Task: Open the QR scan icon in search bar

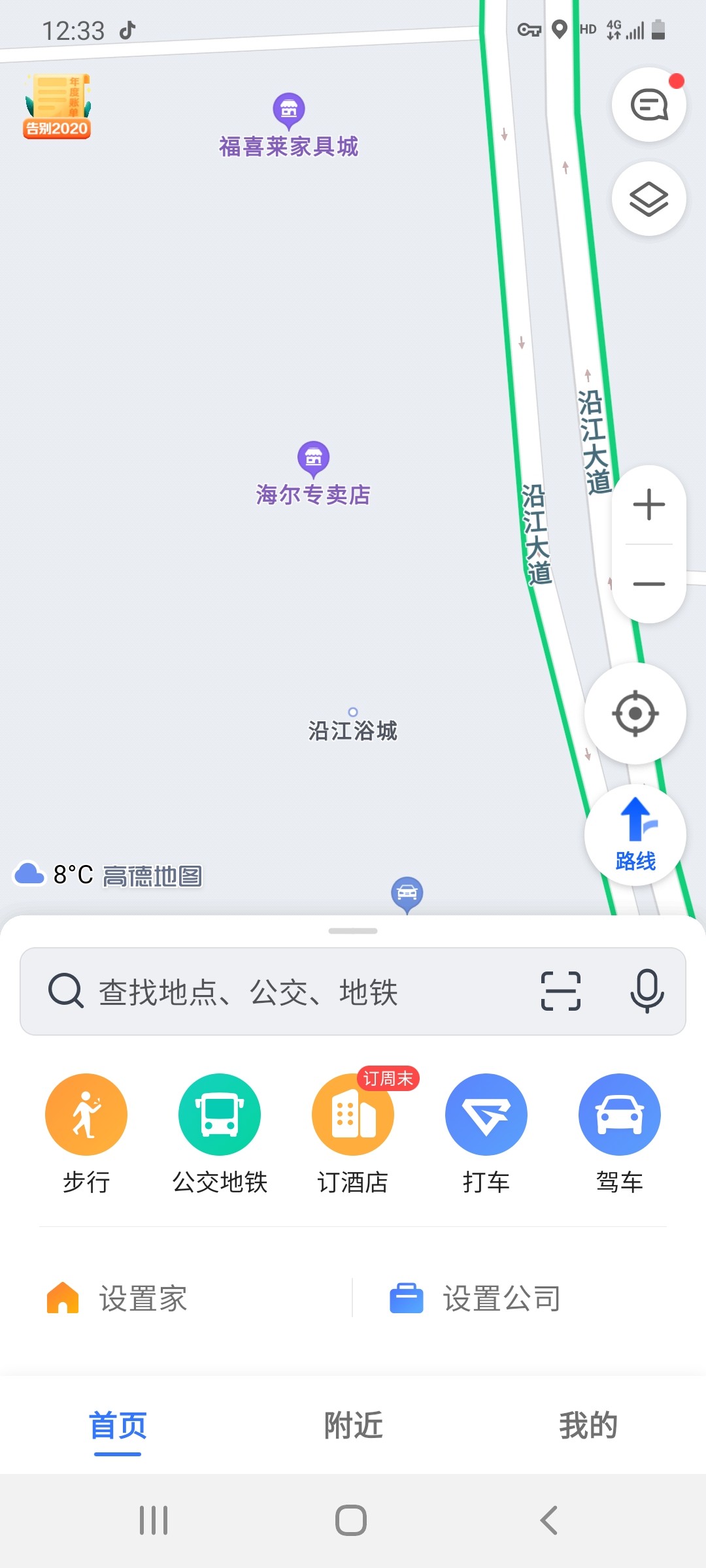Action: (561, 990)
